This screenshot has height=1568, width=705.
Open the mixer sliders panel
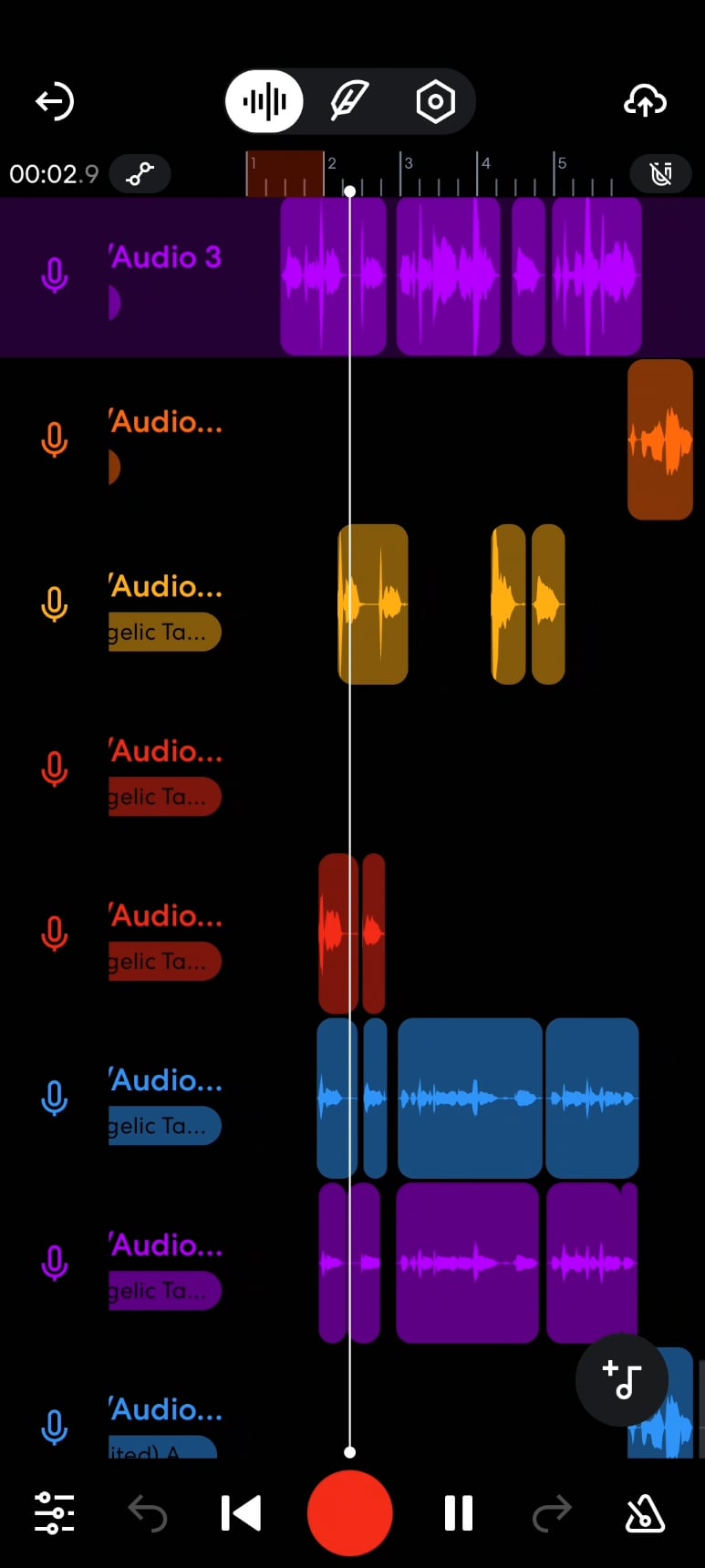pyautogui.click(x=55, y=1512)
